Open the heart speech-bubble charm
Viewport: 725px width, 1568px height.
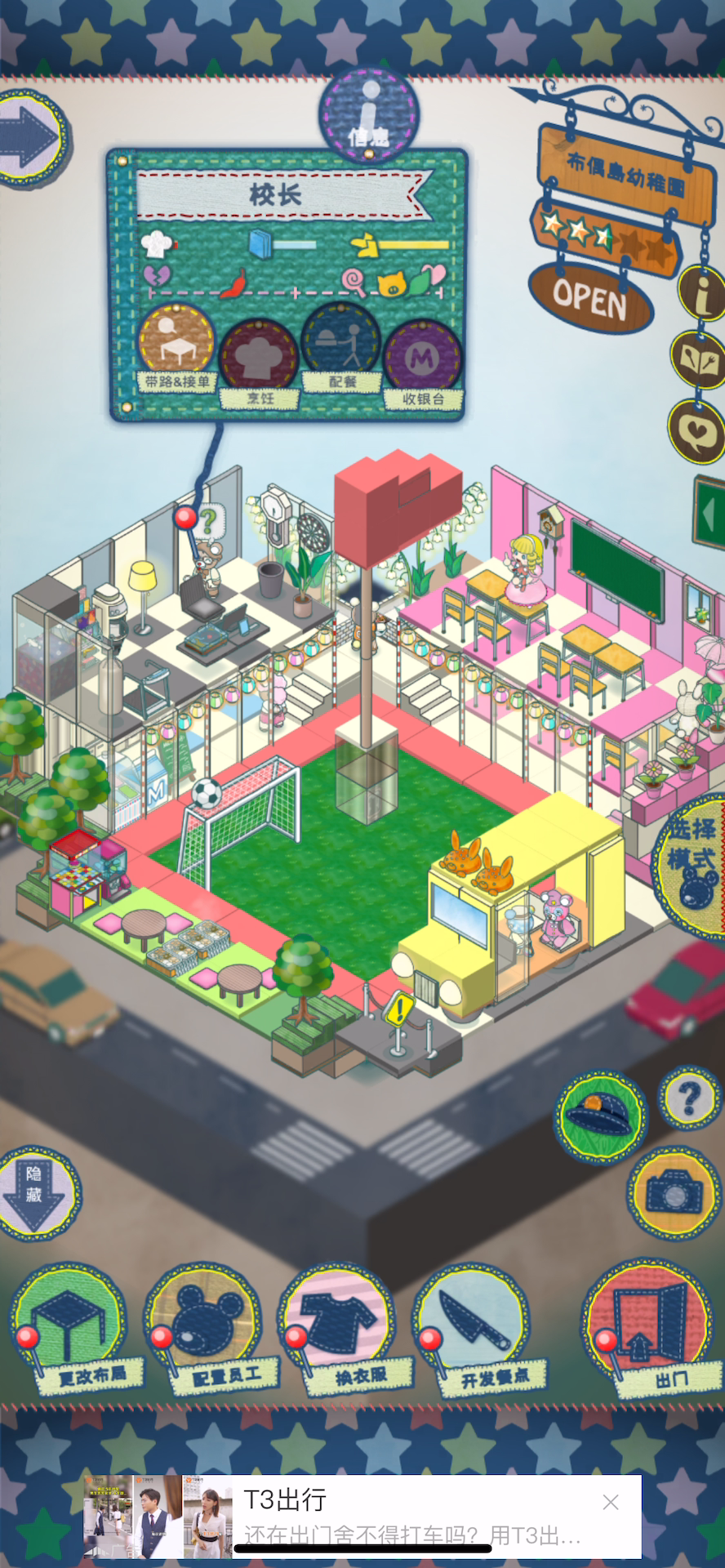696,430
